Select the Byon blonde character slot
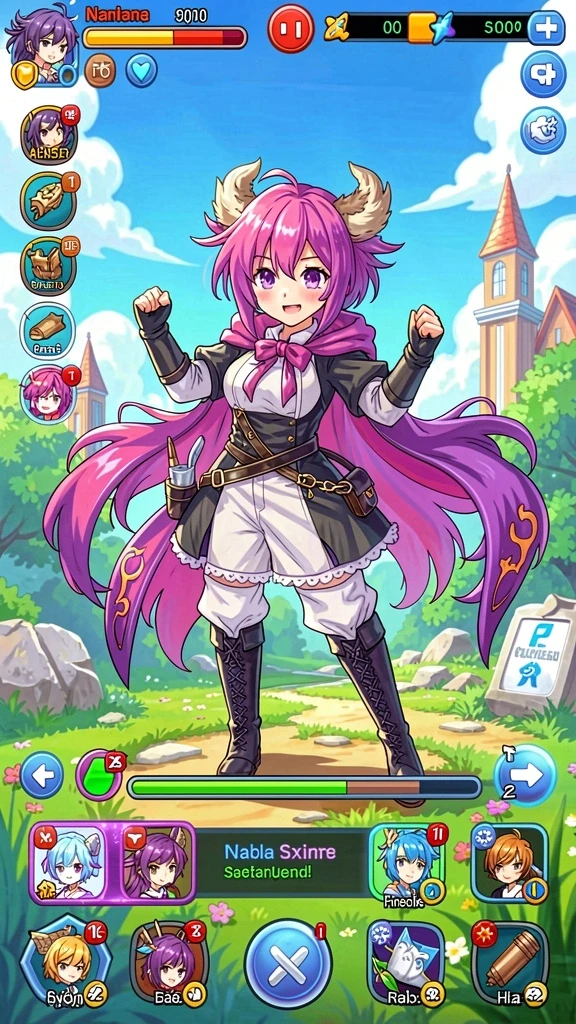The height and width of the screenshot is (1024, 576). coord(66,964)
